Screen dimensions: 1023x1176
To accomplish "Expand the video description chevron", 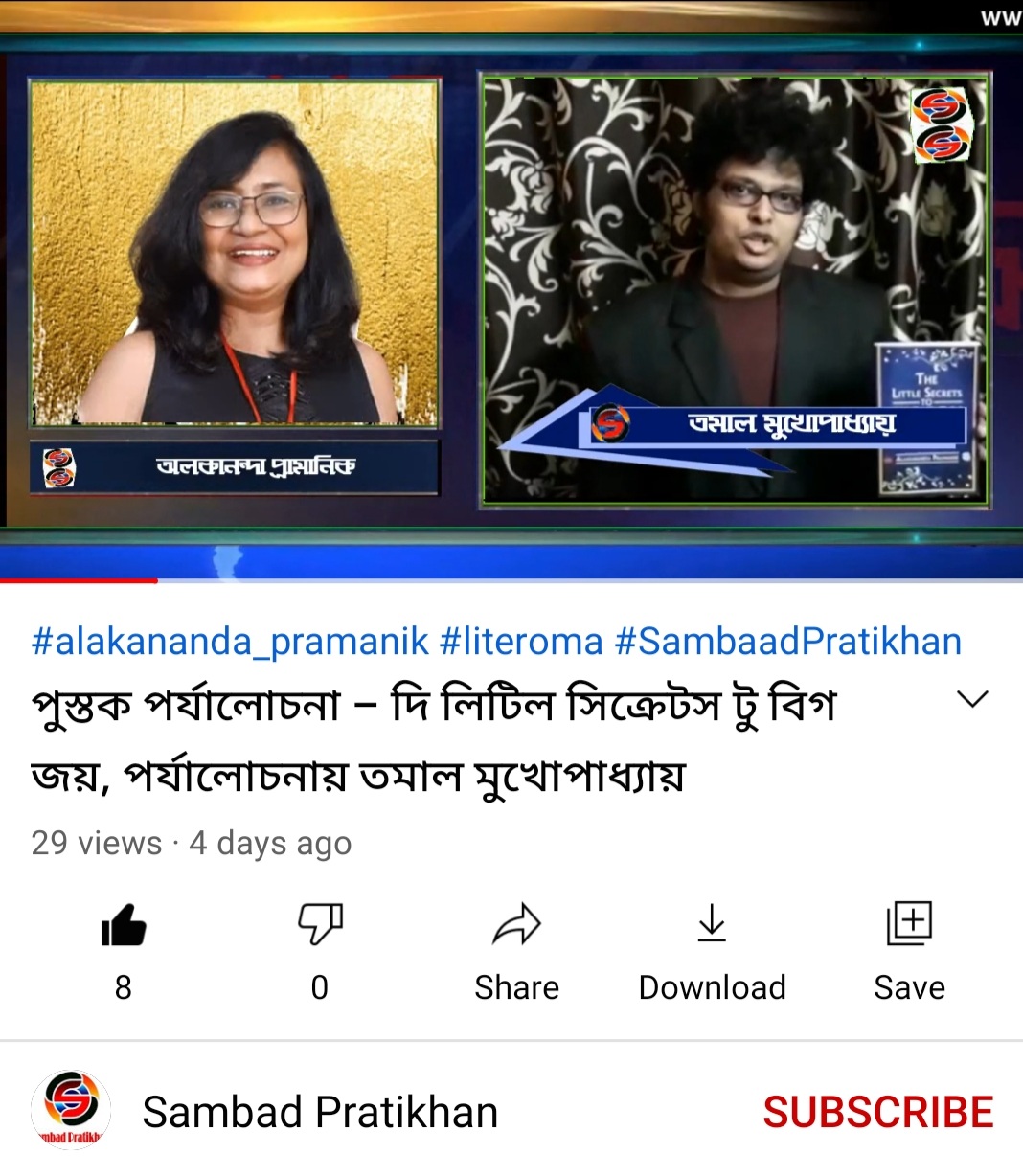I will point(972,699).
